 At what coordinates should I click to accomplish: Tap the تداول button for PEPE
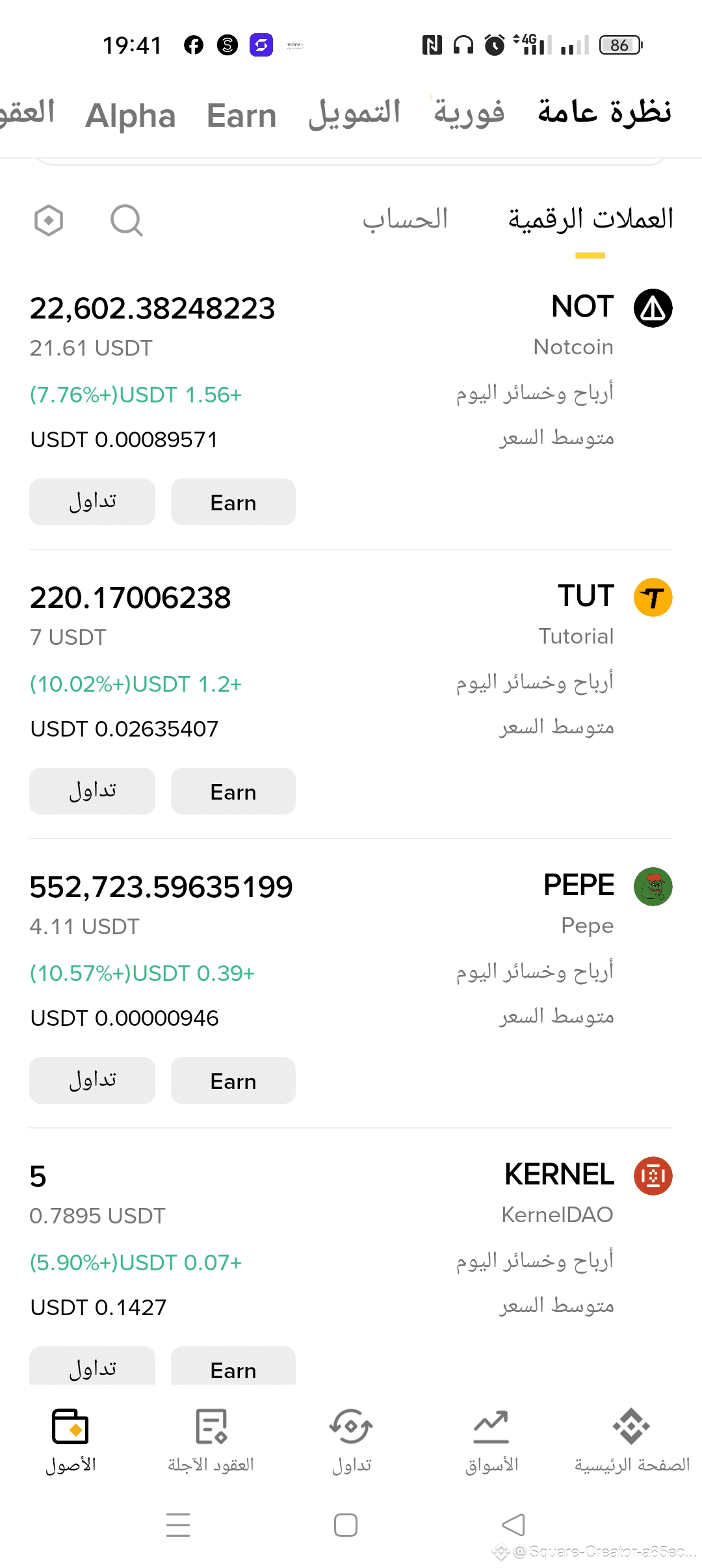[x=92, y=1080]
